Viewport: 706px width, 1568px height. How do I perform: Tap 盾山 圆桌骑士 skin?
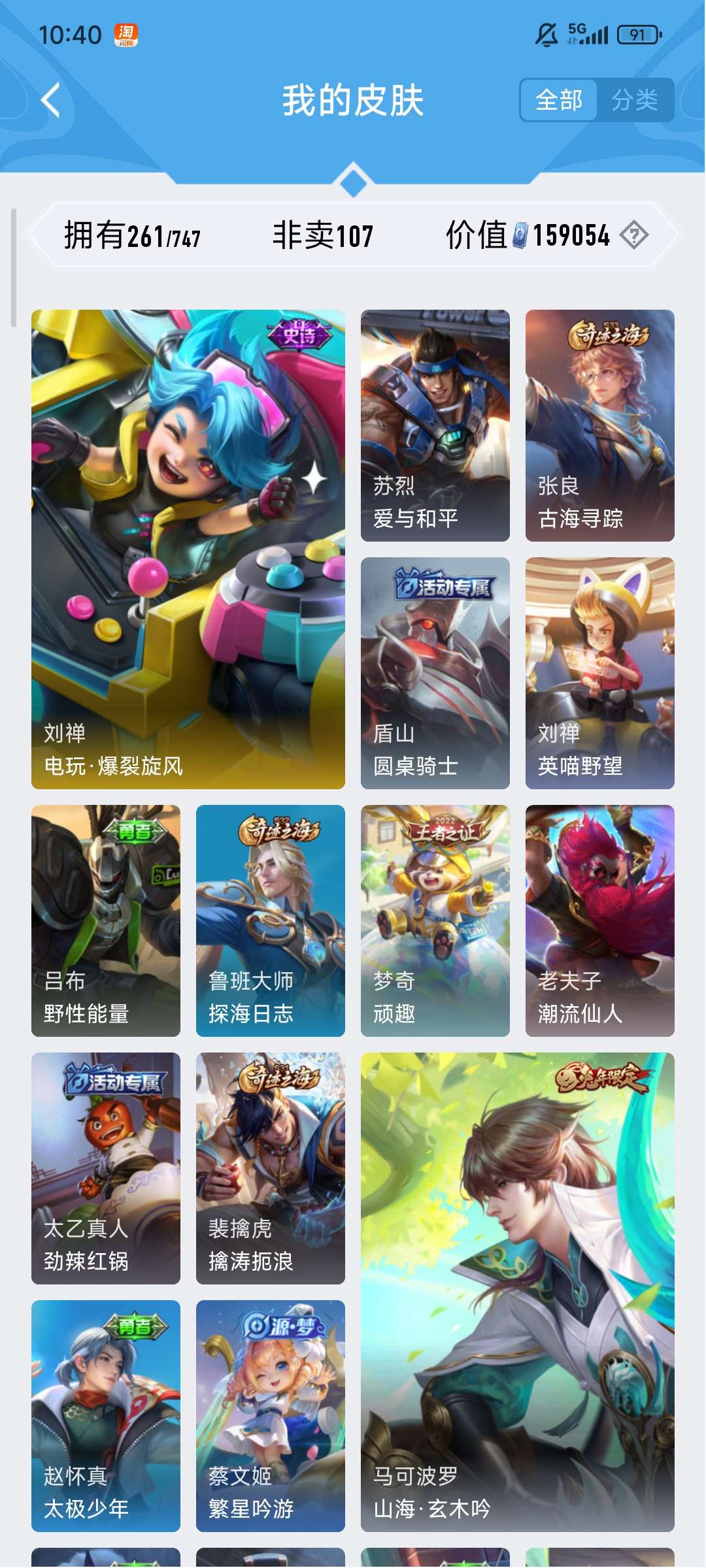tap(435, 673)
